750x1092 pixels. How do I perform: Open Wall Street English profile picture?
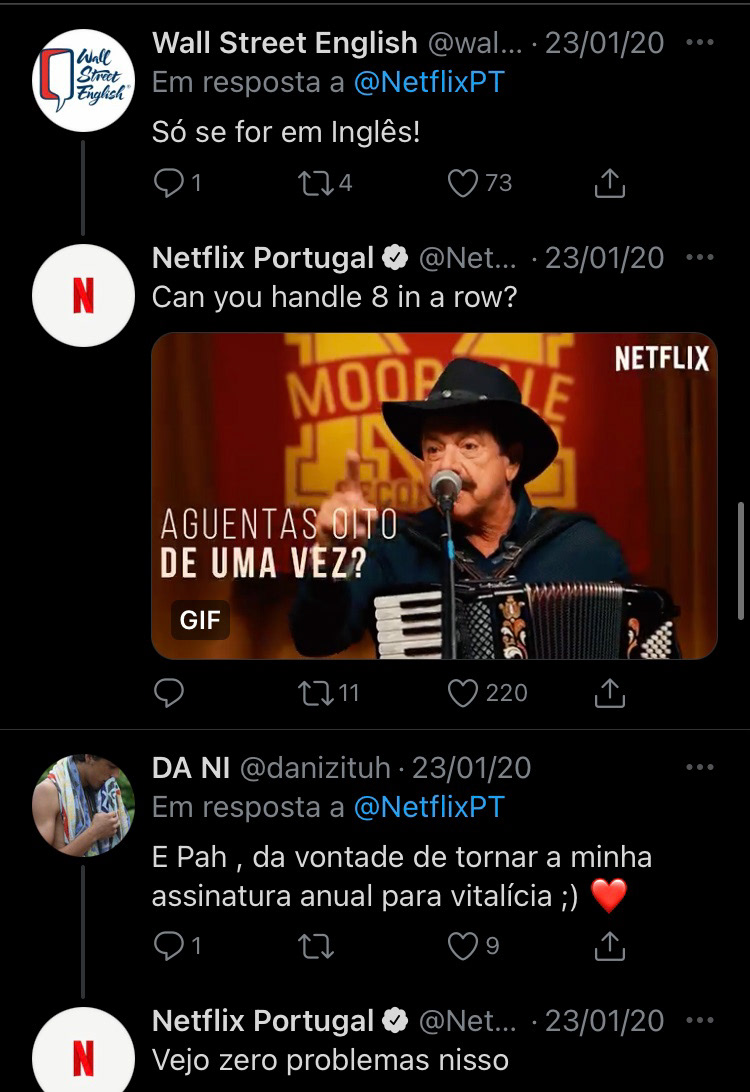tap(83, 80)
